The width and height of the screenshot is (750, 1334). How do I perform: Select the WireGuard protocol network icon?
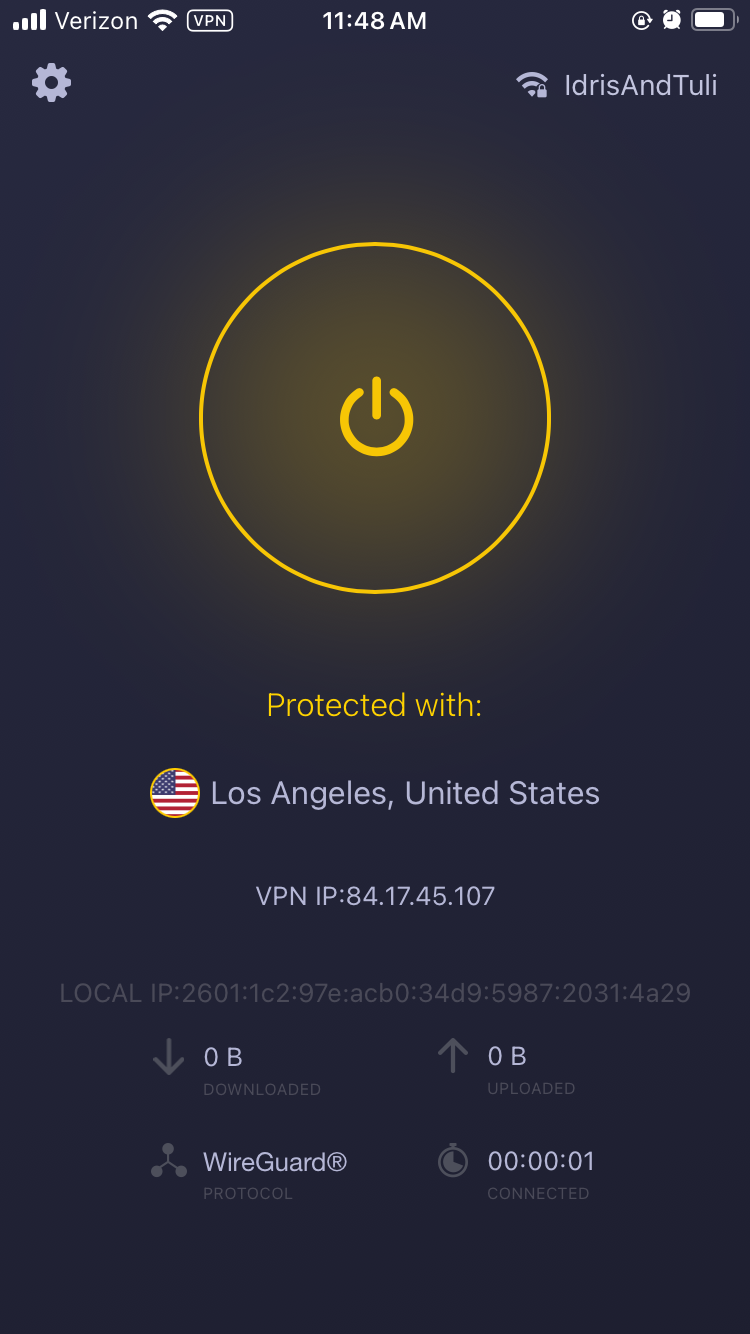coord(168,1161)
